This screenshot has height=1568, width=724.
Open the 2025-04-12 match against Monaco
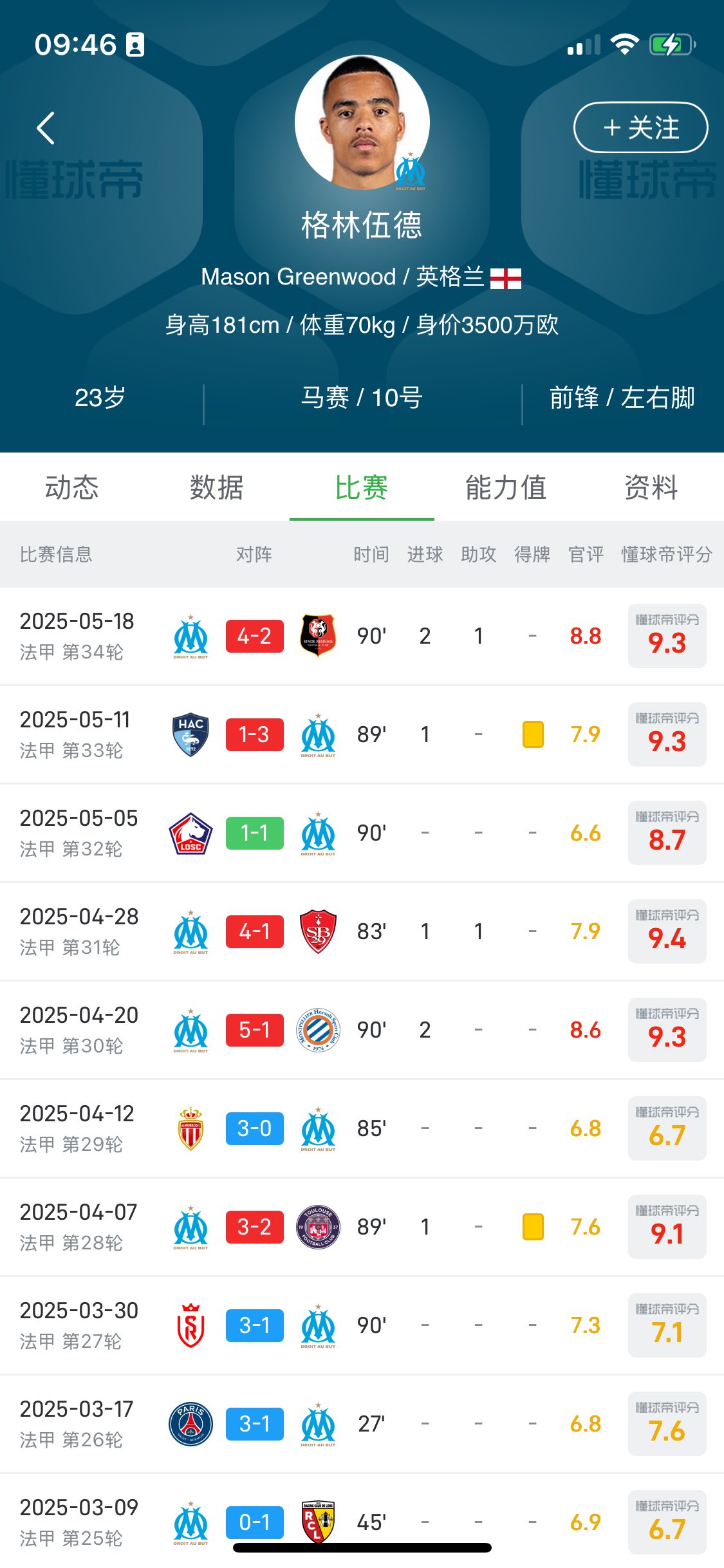tap(362, 1128)
